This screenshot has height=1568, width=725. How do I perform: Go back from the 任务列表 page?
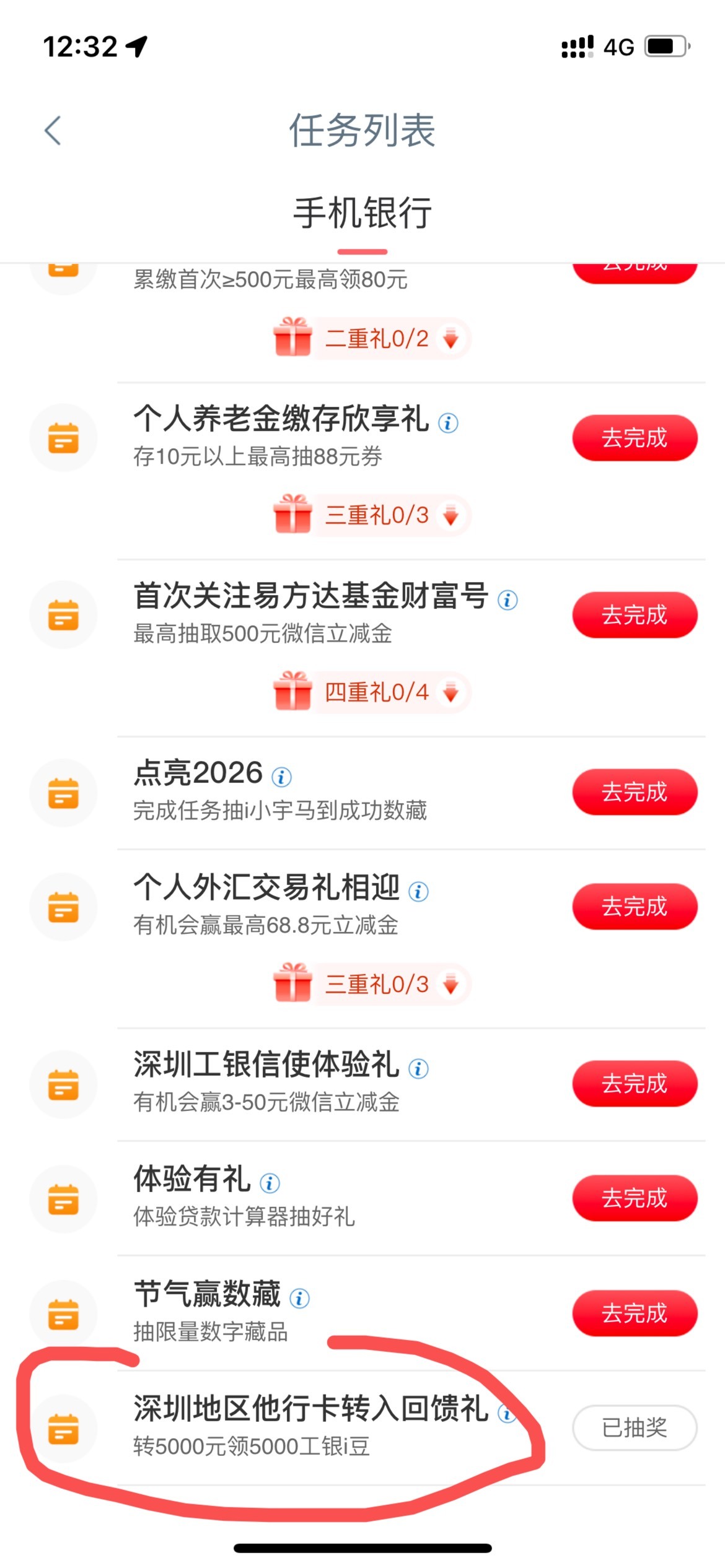(x=53, y=131)
